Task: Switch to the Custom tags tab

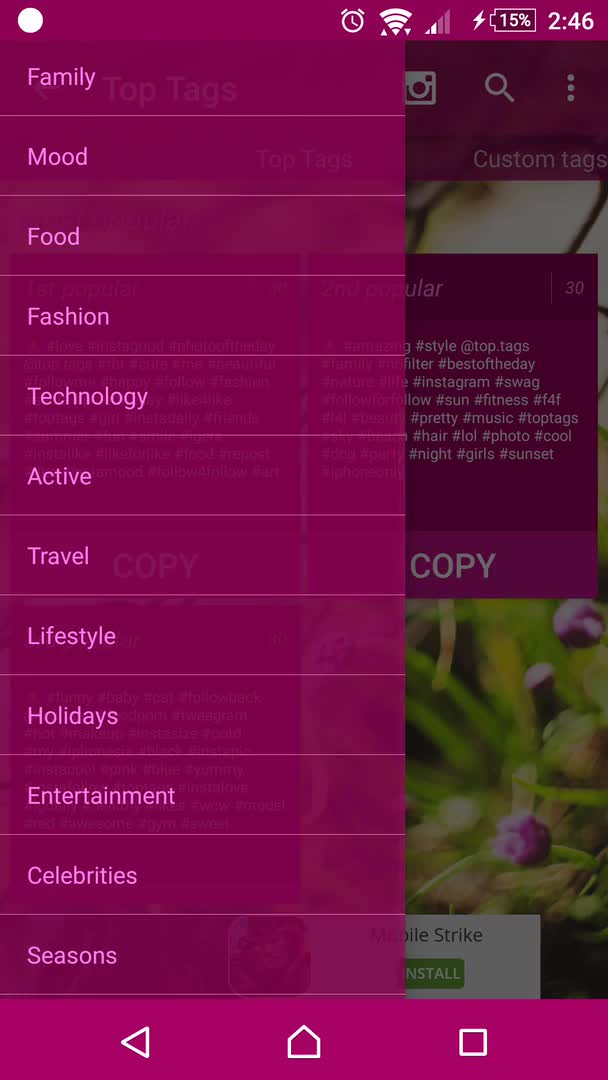Action: pos(539,159)
